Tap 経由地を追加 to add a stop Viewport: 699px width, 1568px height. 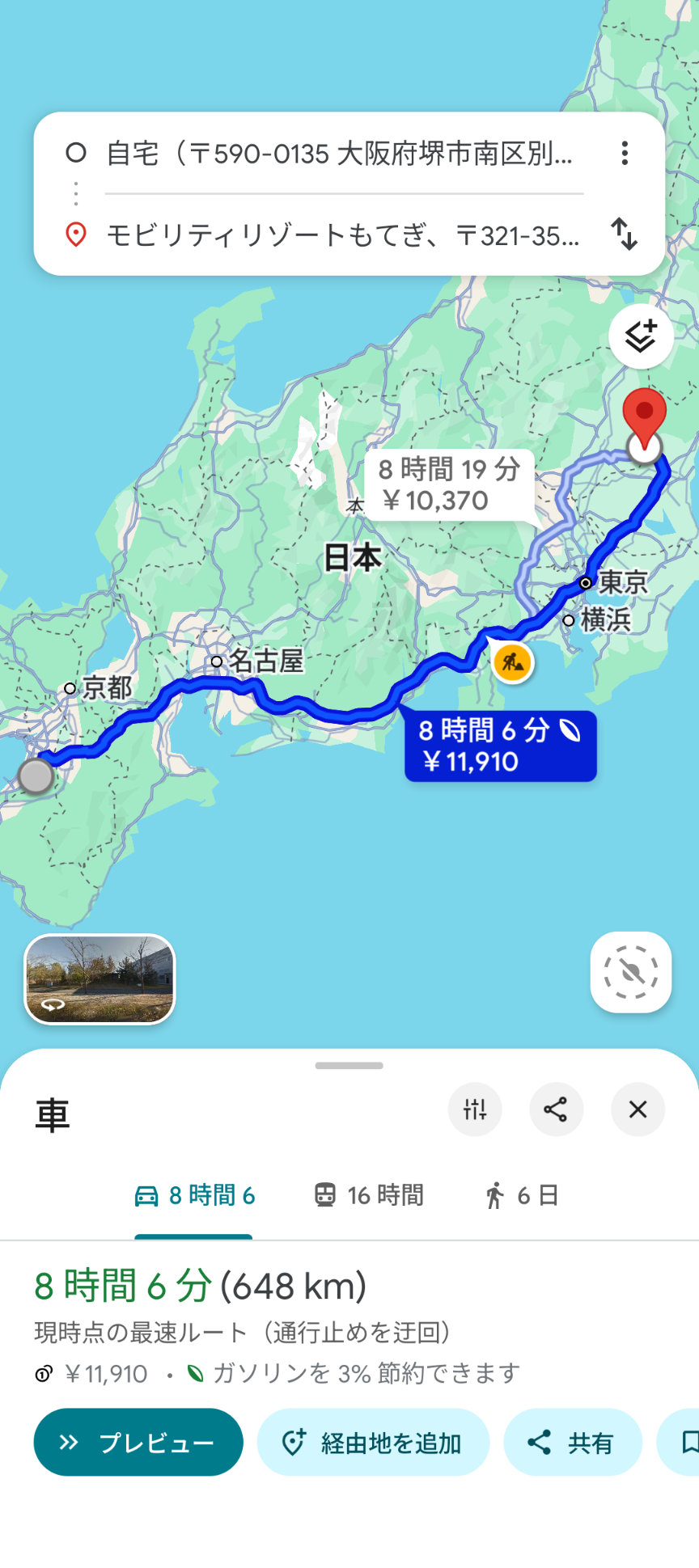pyautogui.click(x=373, y=1442)
